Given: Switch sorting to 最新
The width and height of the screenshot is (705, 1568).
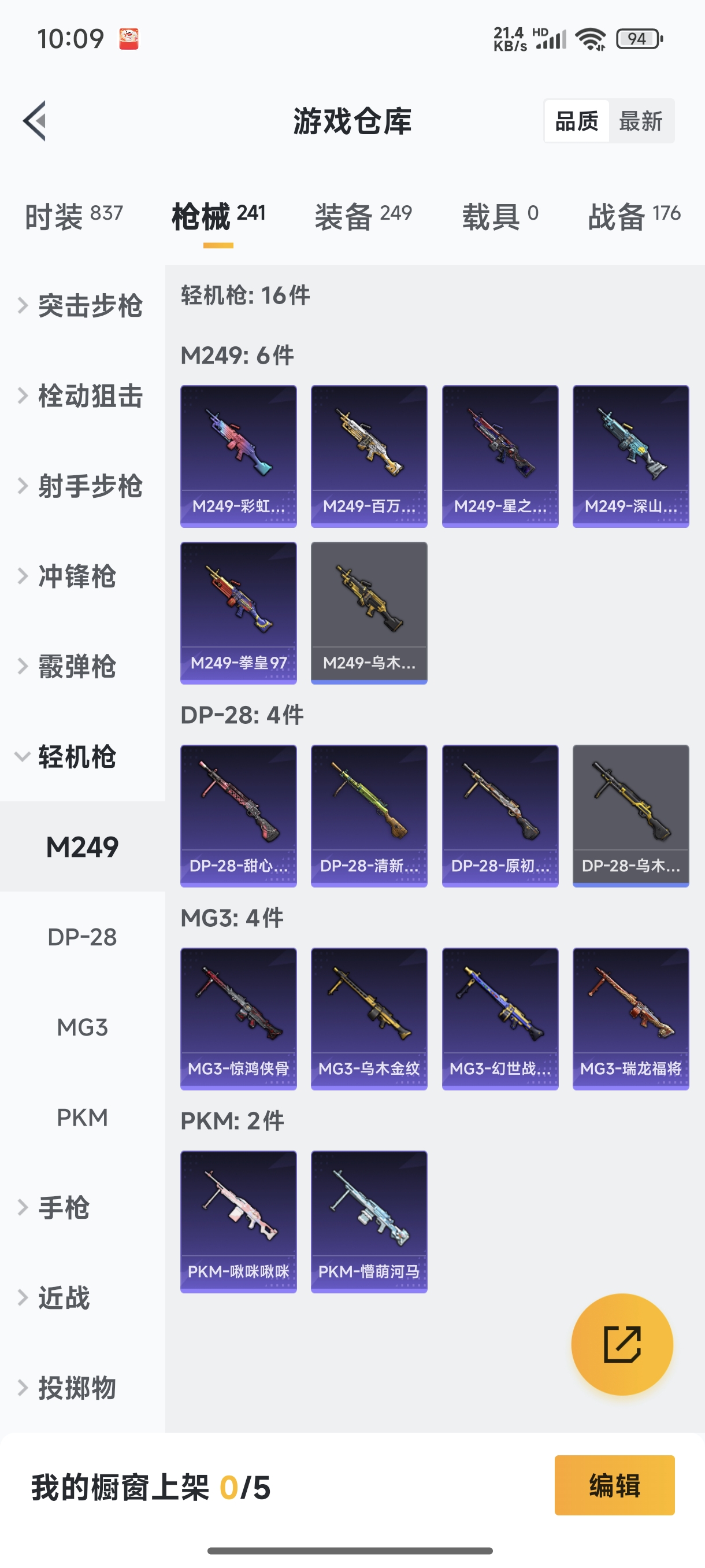Looking at the screenshot, I should point(640,121).
